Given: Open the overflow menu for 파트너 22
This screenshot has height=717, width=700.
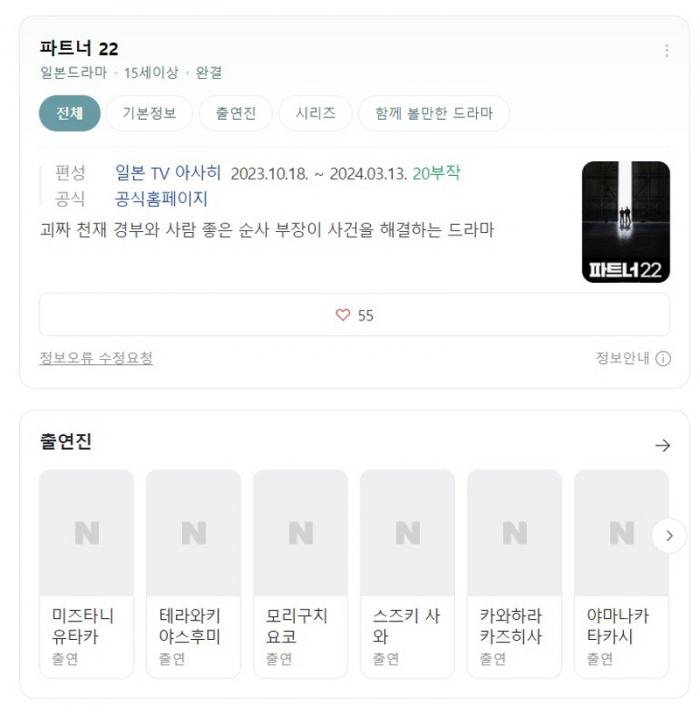Looking at the screenshot, I should 666,51.
